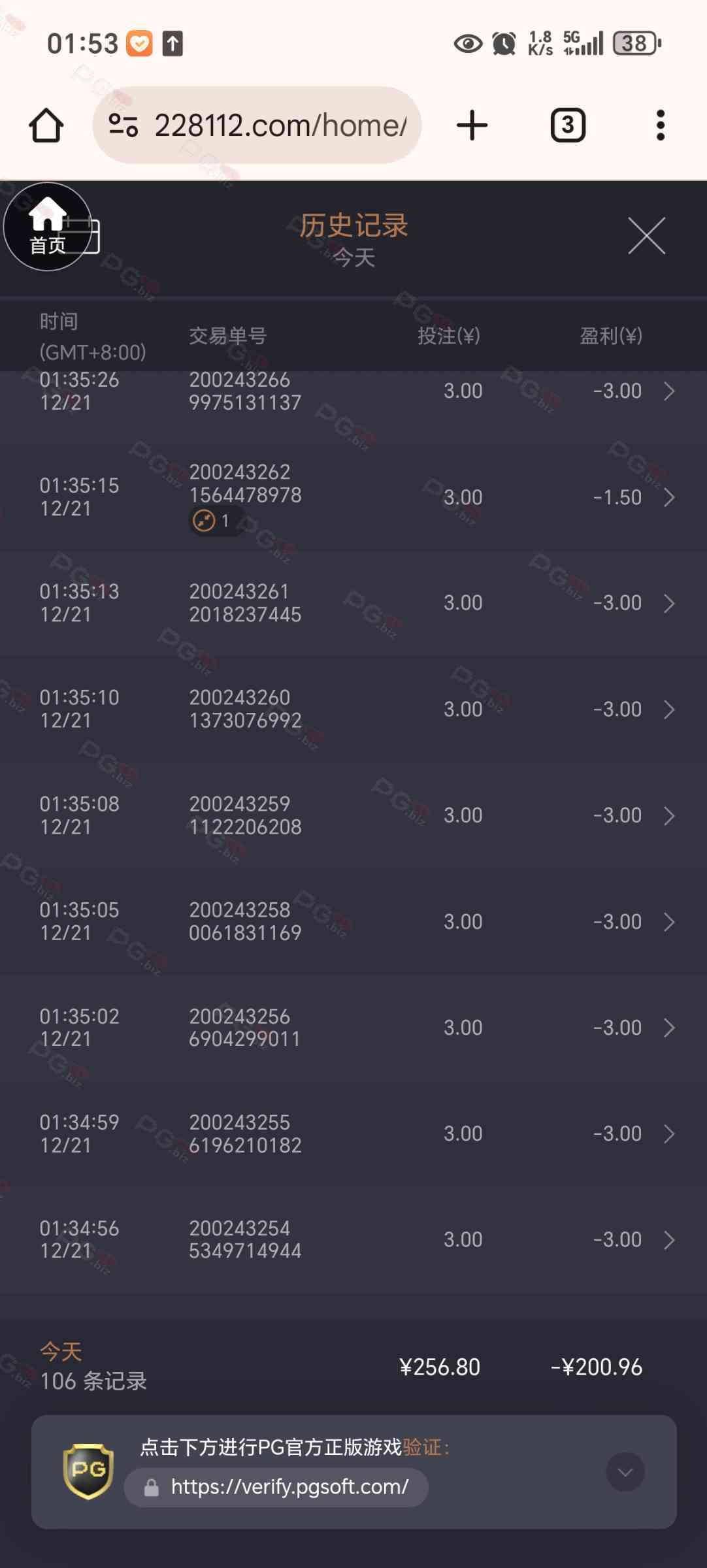This screenshot has width=707, height=1568.
Task: Open the 01:34:56 transaction record
Action: point(353,1240)
